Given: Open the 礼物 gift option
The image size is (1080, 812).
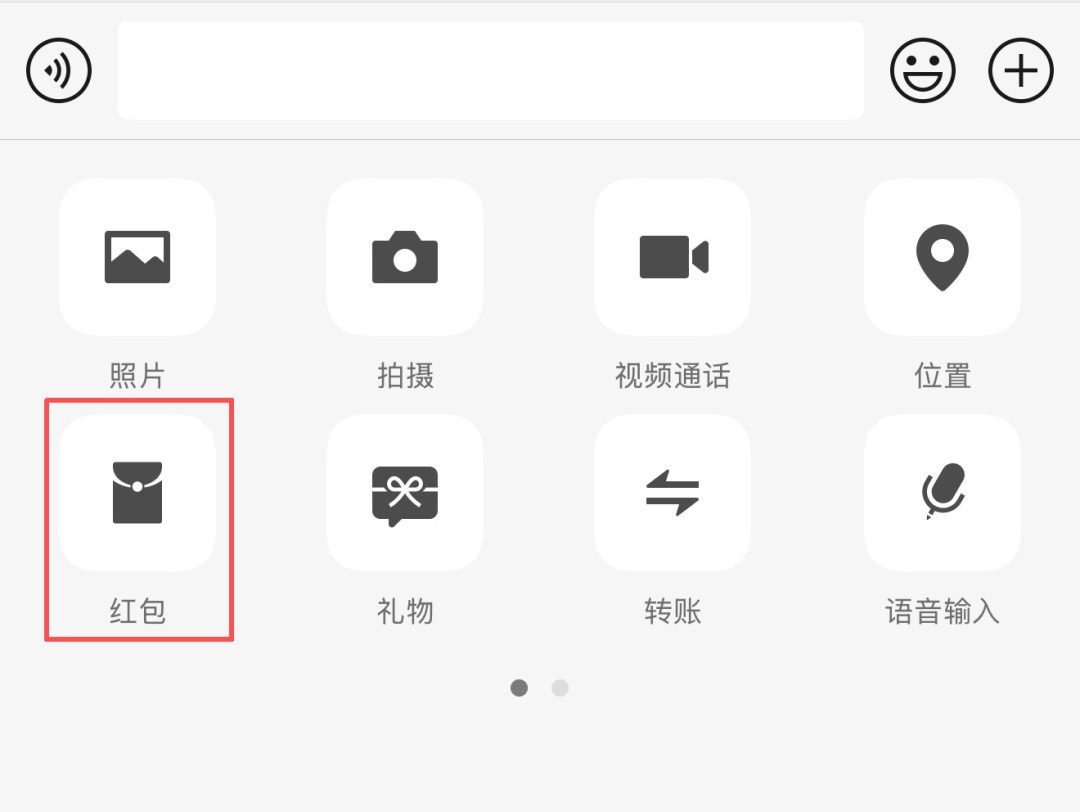Looking at the screenshot, I should tap(405, 493).
